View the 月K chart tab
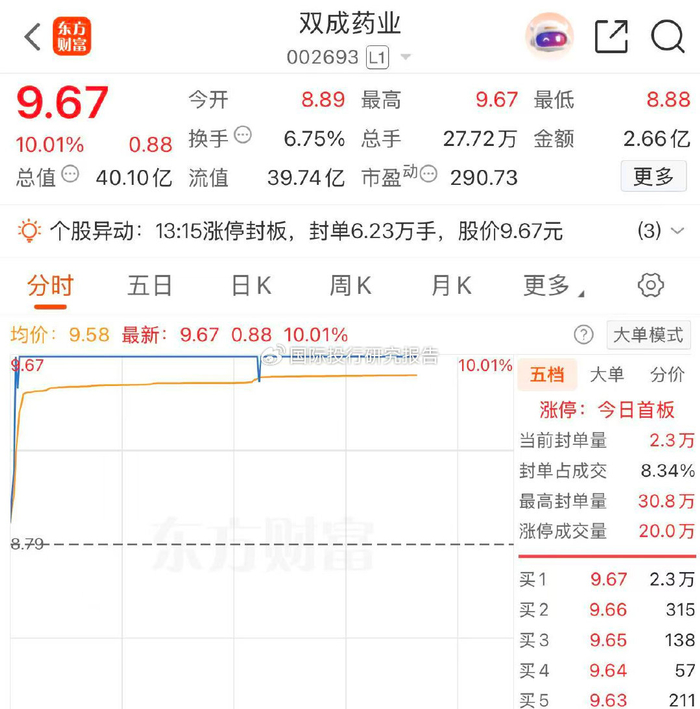Viewport: 700px width, 709px height. (x=451, y=286)
